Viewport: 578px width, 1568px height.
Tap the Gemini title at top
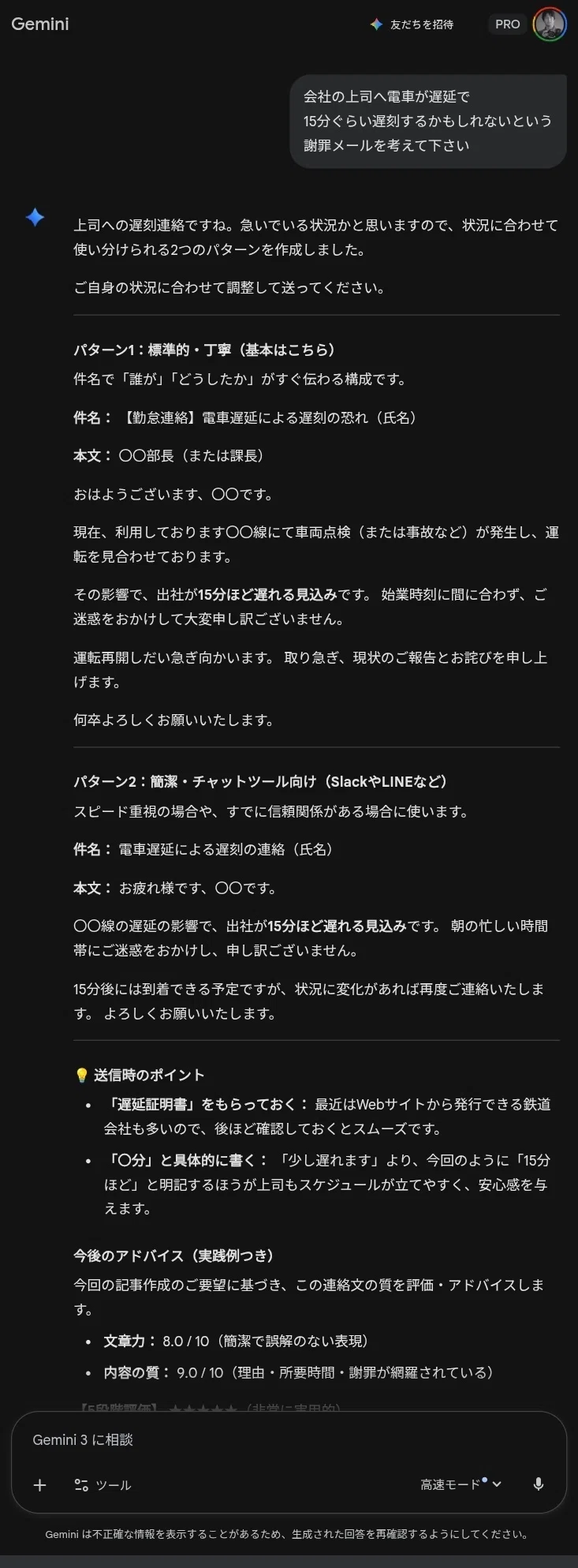click(40, 24)
